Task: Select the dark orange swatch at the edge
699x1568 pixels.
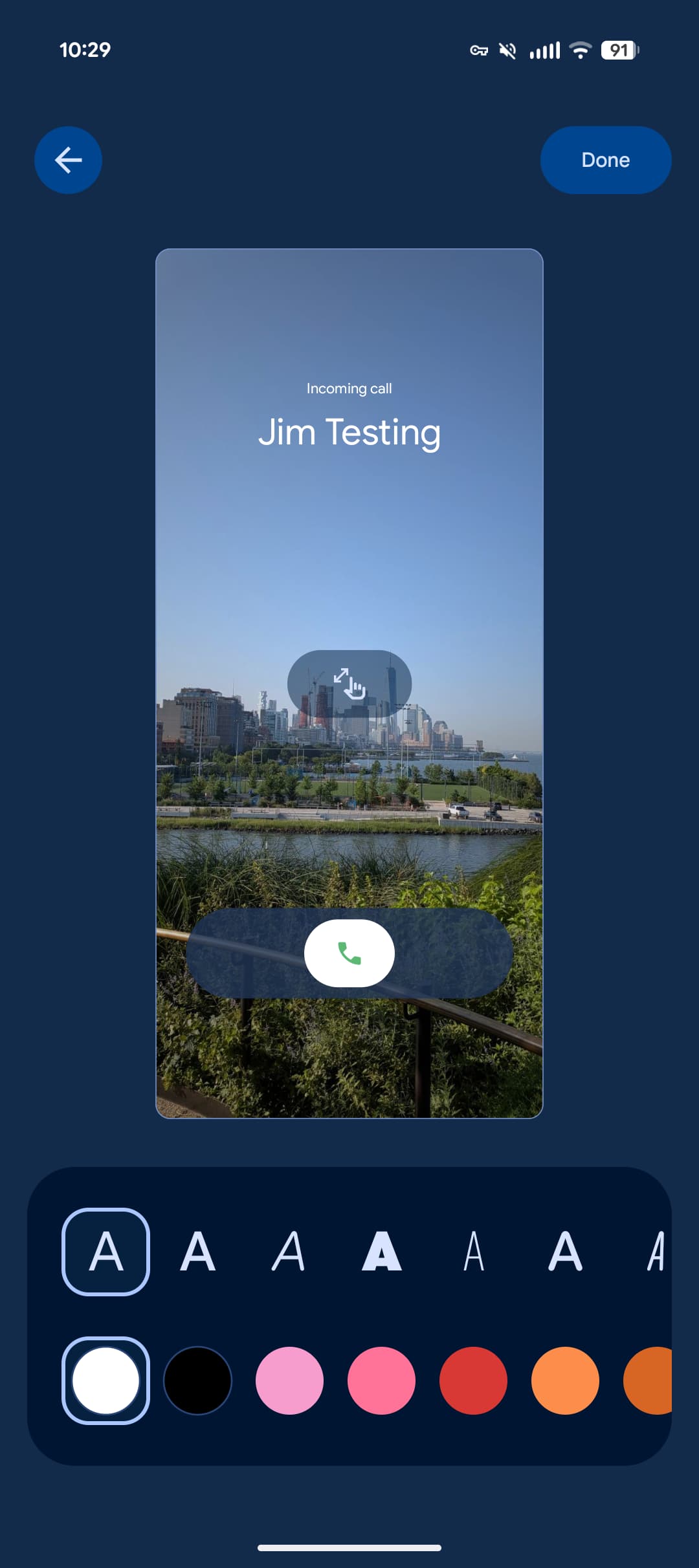Action: point(650,1380)
